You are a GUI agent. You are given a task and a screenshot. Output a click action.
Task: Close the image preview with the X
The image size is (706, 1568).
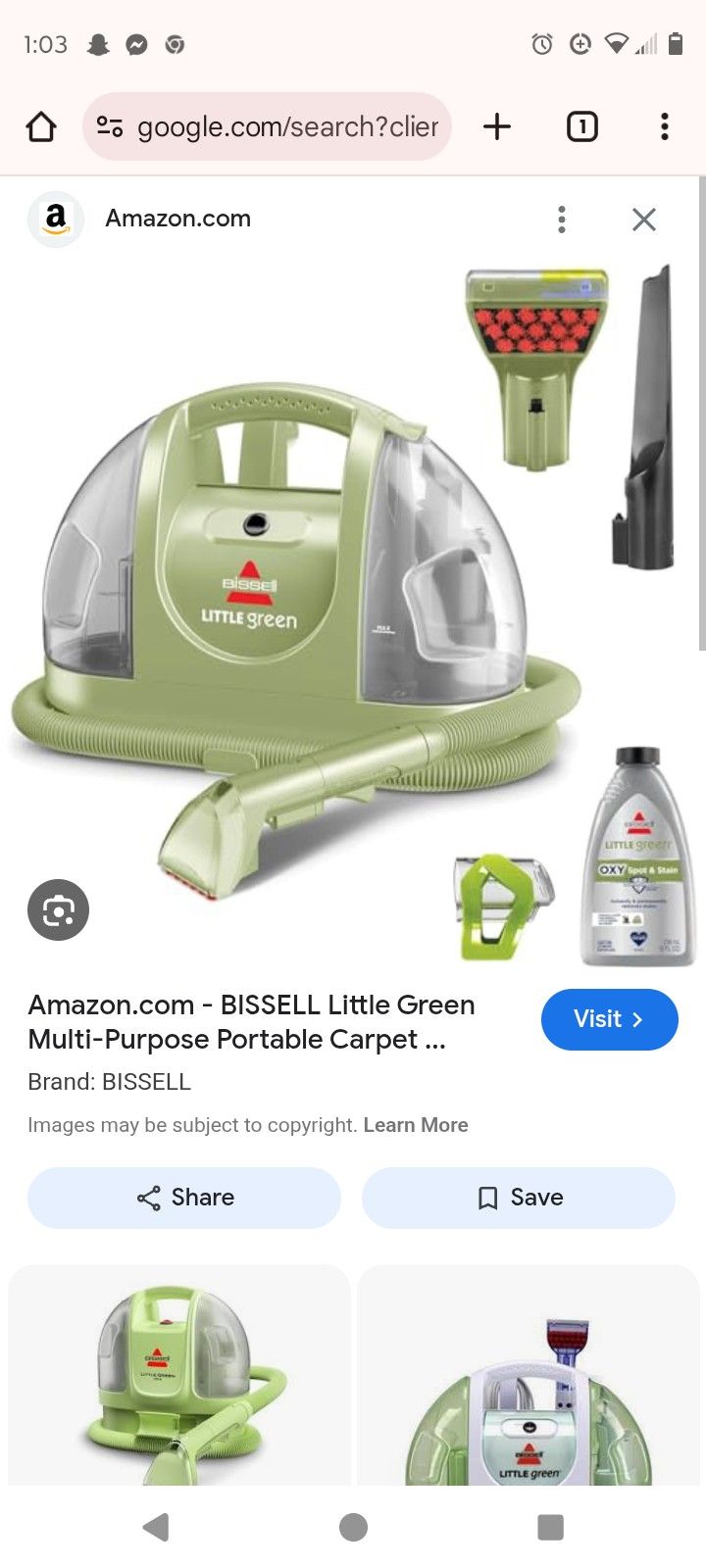click(x=643, y=220)
